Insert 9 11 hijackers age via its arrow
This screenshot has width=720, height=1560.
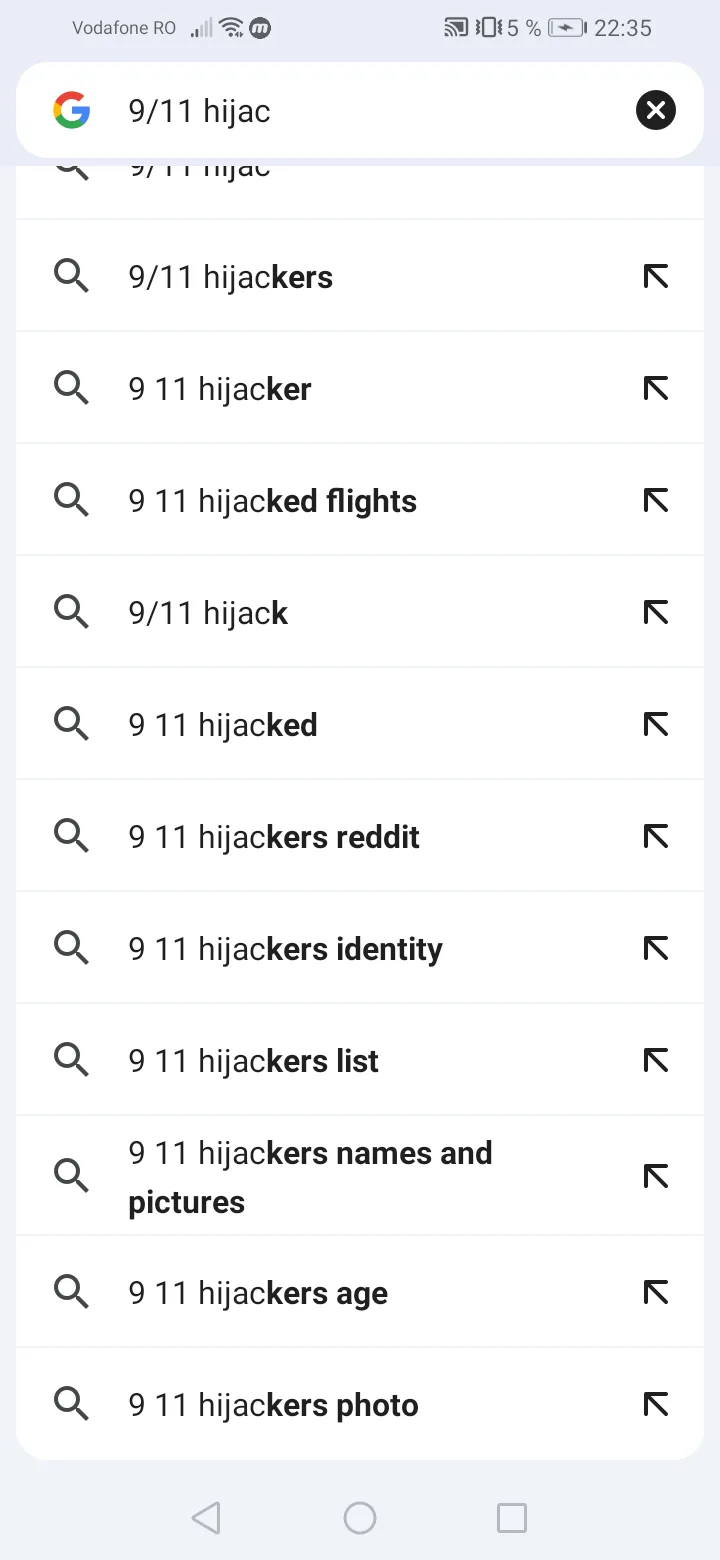tap(656, 1293)
